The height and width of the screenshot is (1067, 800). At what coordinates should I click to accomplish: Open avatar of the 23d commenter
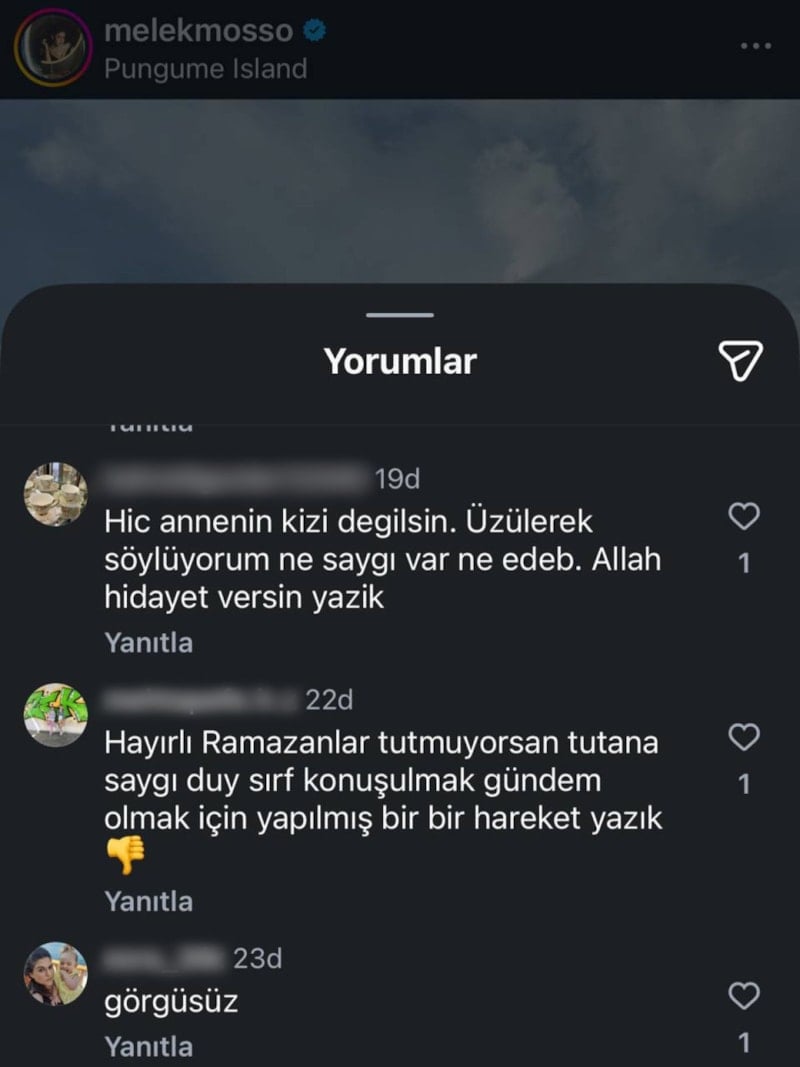[56, 973]
